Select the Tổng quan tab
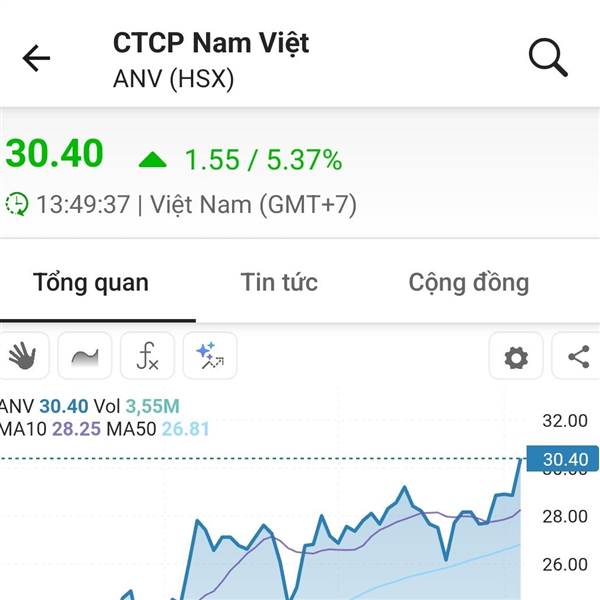This screenshot has width=600, height=600. [91, 283]
